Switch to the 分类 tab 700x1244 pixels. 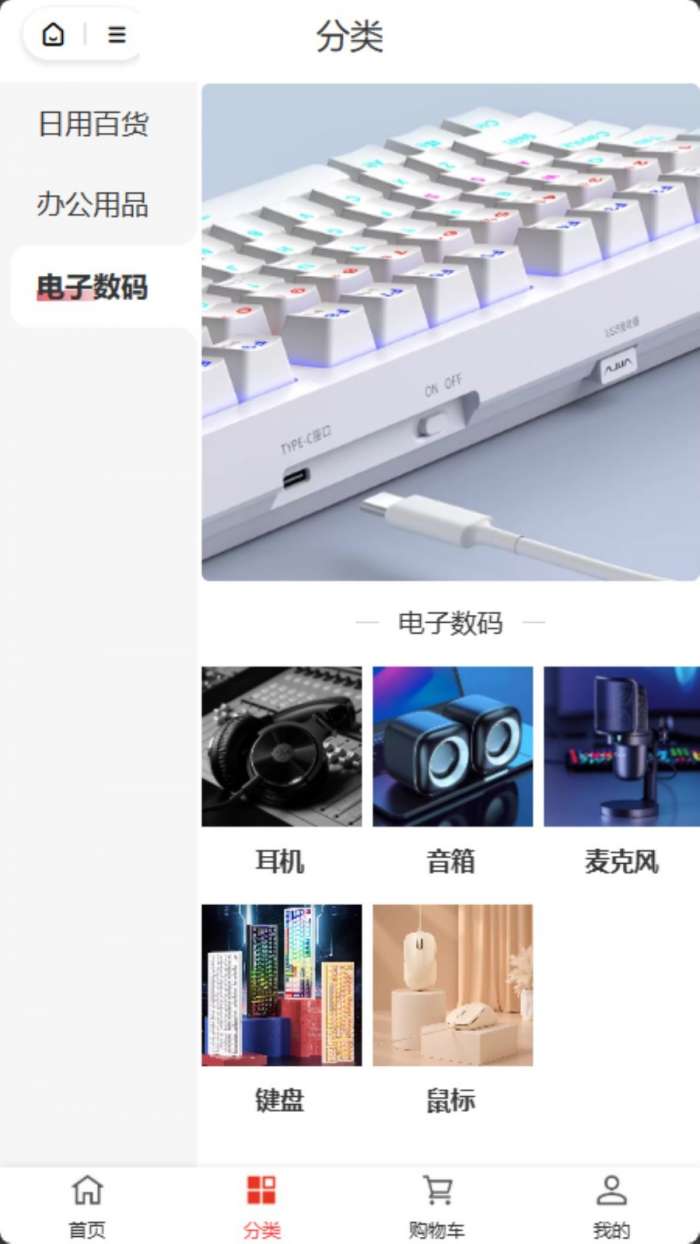coord(262,1205)
